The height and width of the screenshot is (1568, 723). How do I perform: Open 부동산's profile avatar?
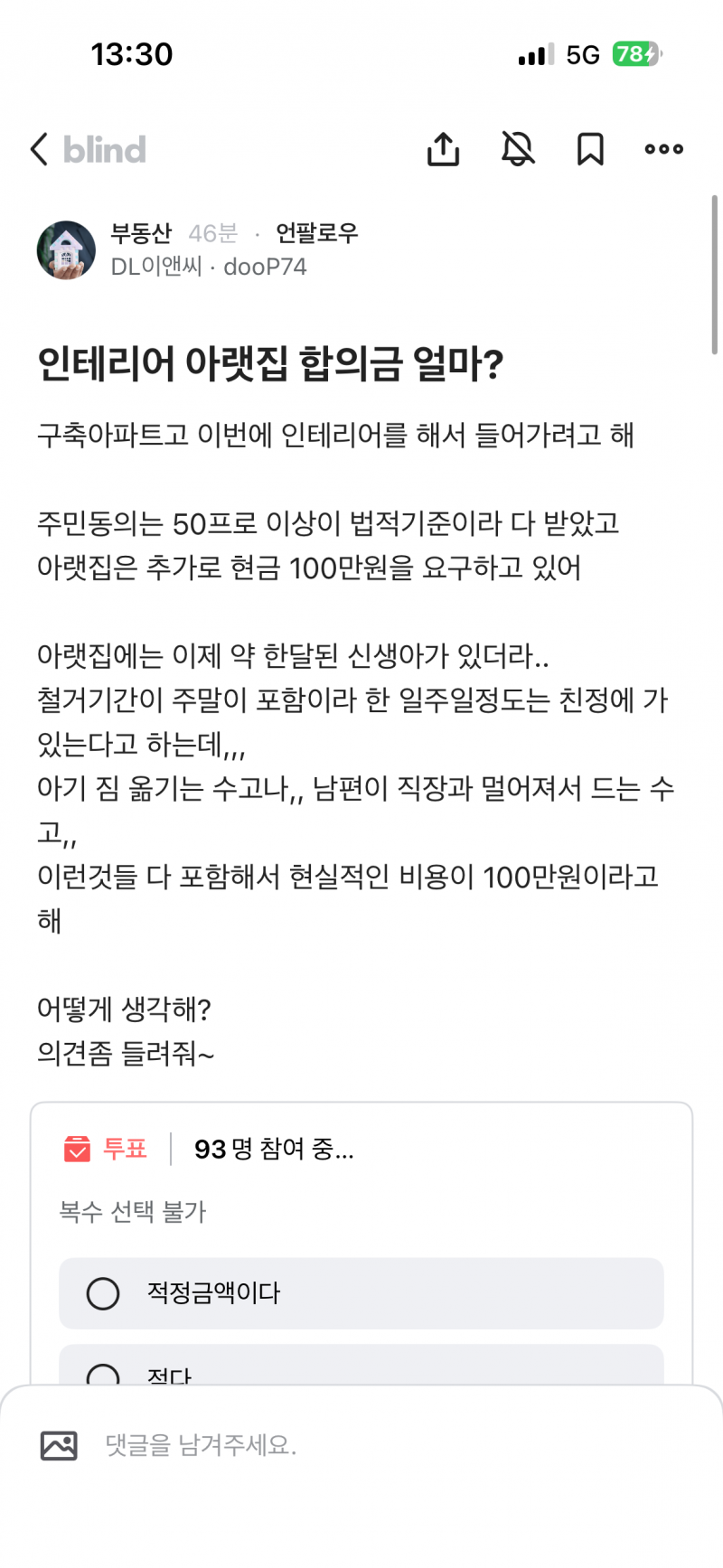[65, 250]
